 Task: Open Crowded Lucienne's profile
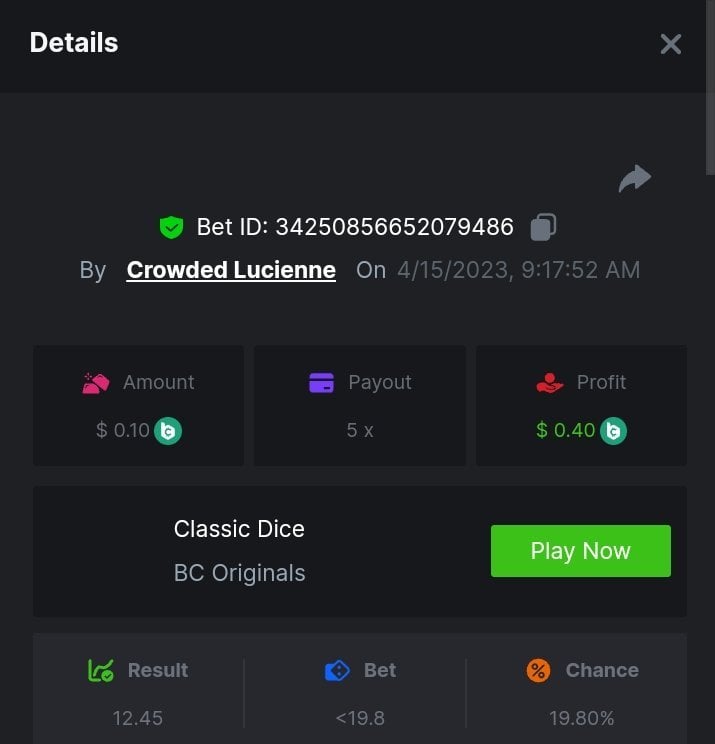(231, 270)
